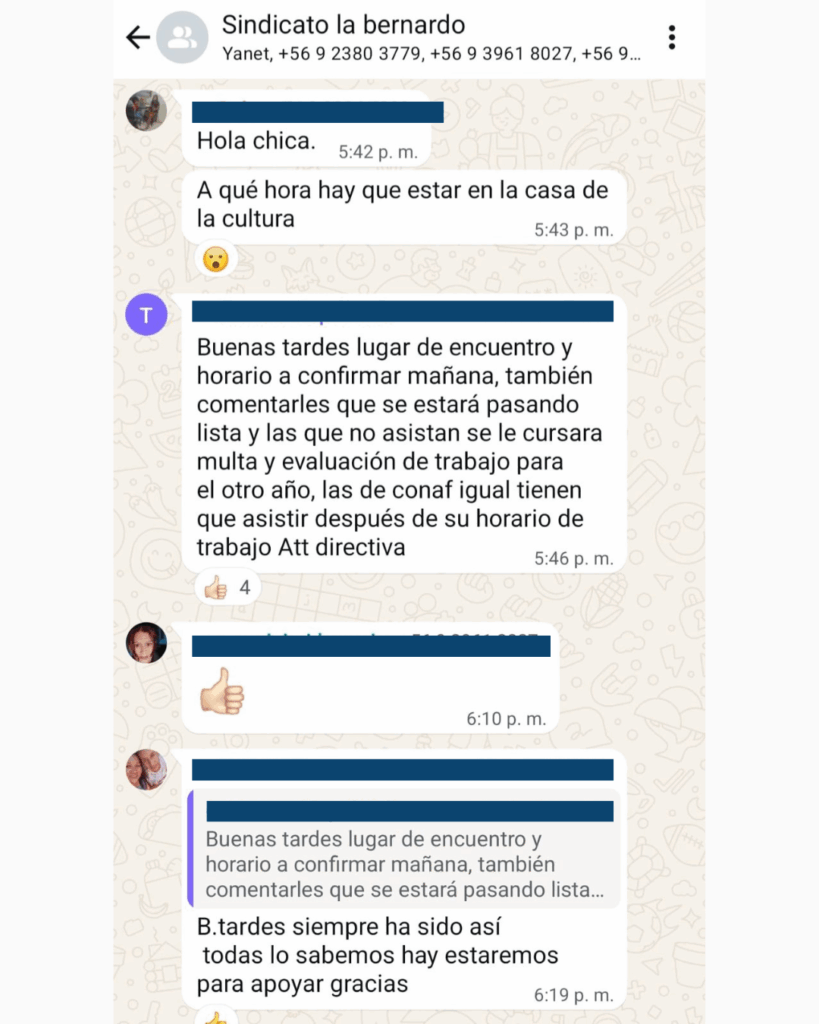Go back to the chats list
819x1024 pixels.
tap(137, 38)
